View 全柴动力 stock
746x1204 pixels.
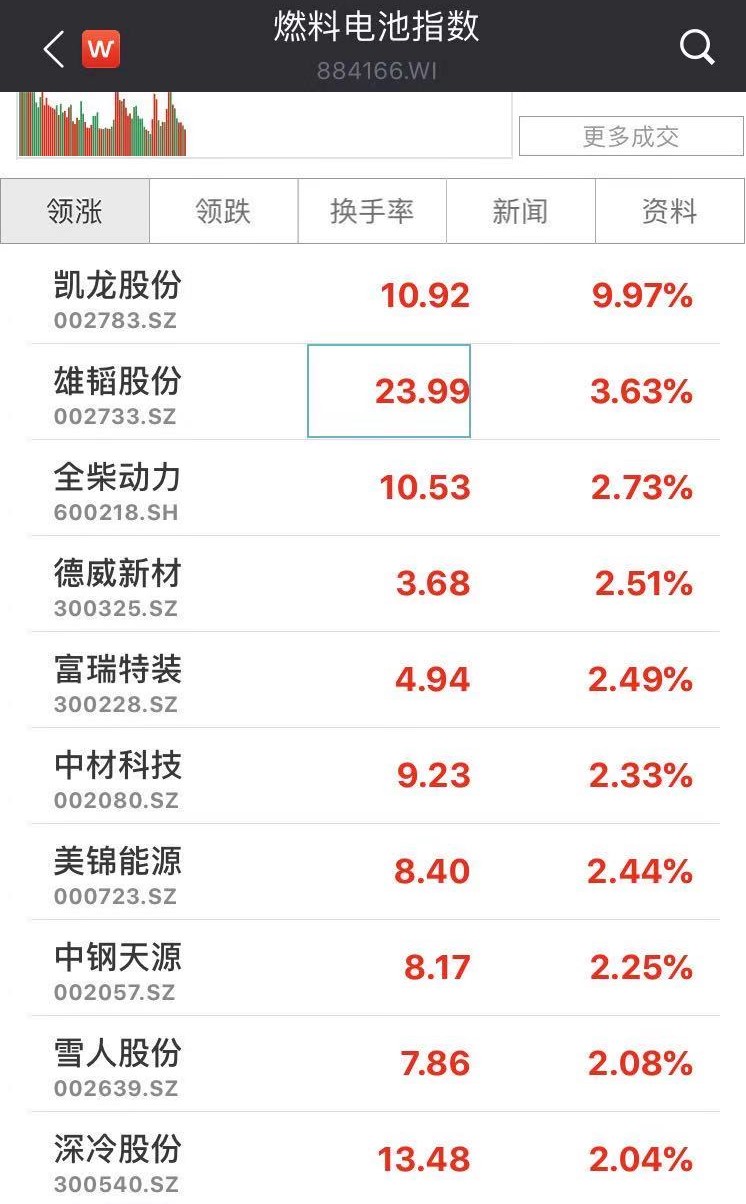(x=373, y=488)
